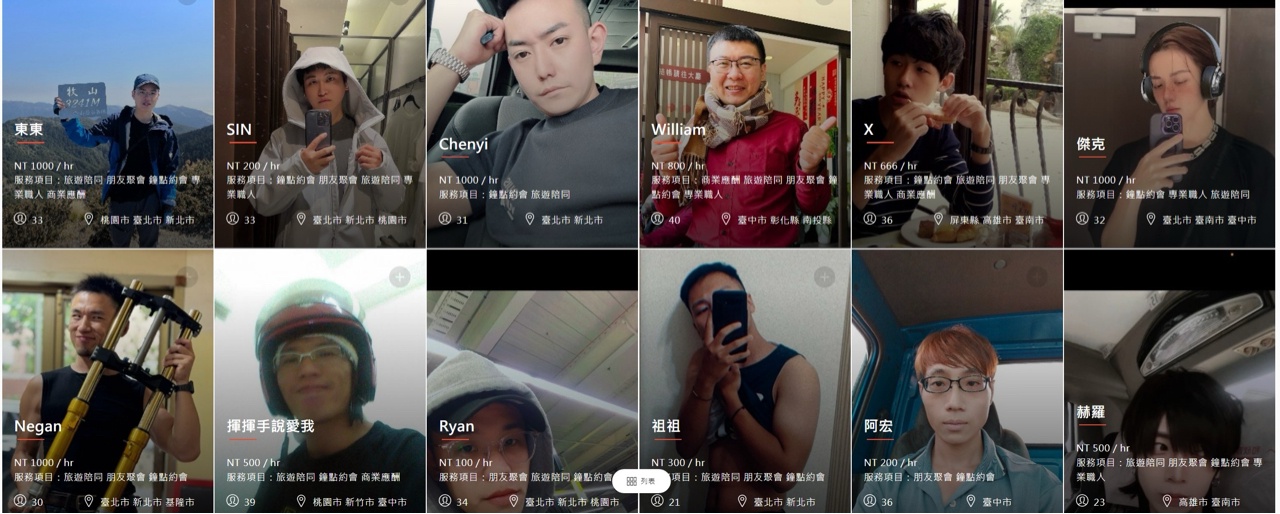Select the profile card named X
Viewport: 1280px width, 514px height.
click(x=957, y=123)
